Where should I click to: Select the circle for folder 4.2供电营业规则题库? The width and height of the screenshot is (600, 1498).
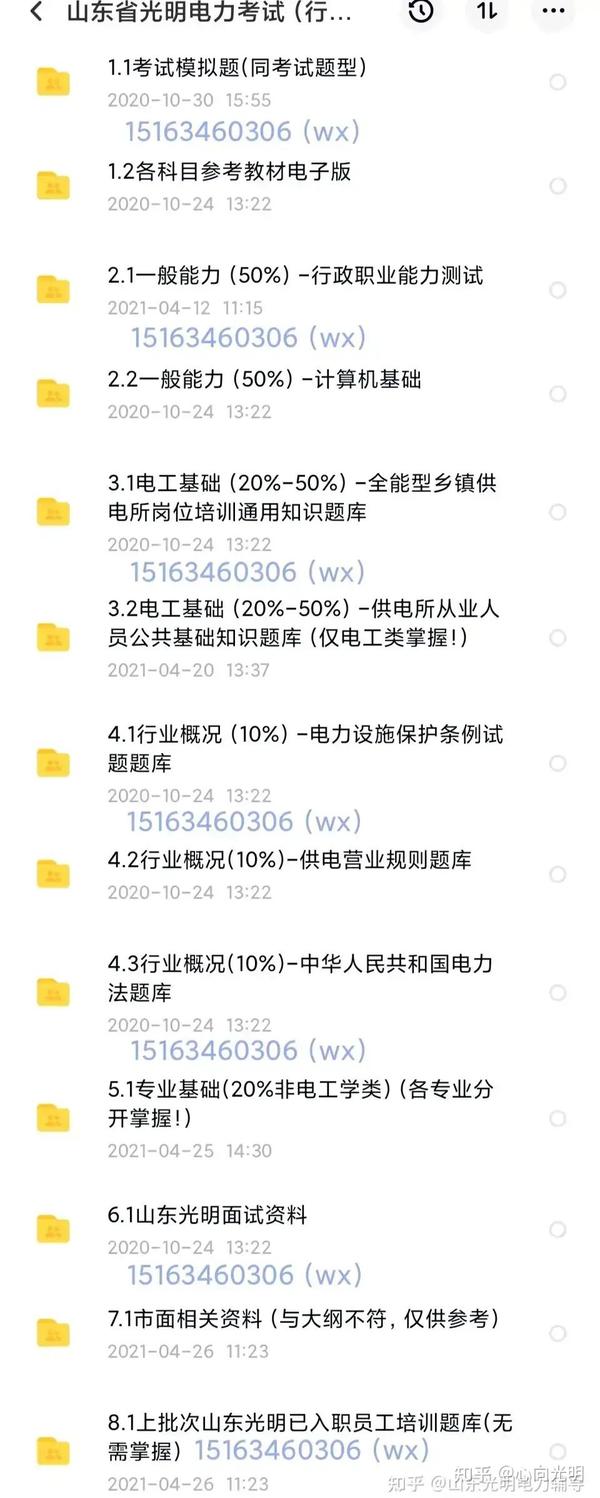pyautogui.click(x=558, y=874)
